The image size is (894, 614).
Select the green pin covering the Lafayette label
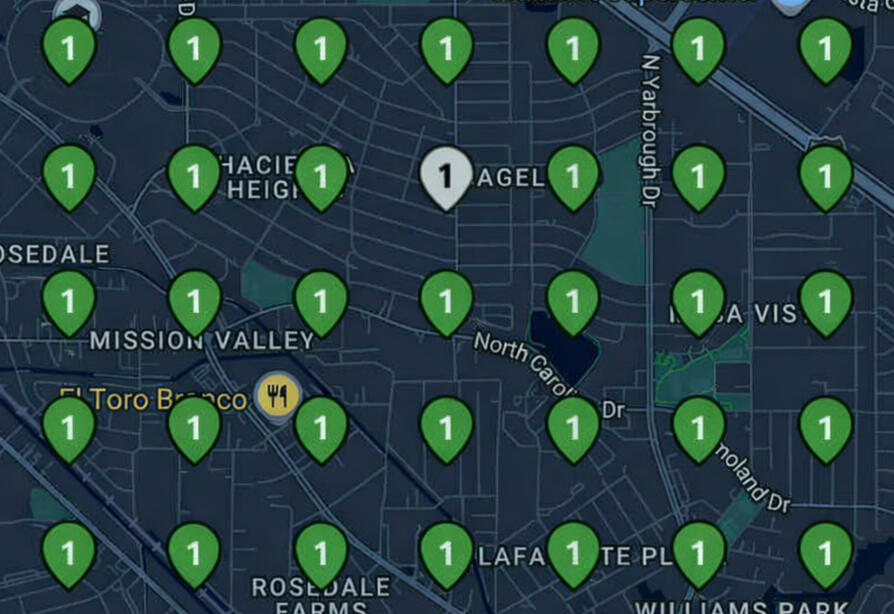coord(573,551)
